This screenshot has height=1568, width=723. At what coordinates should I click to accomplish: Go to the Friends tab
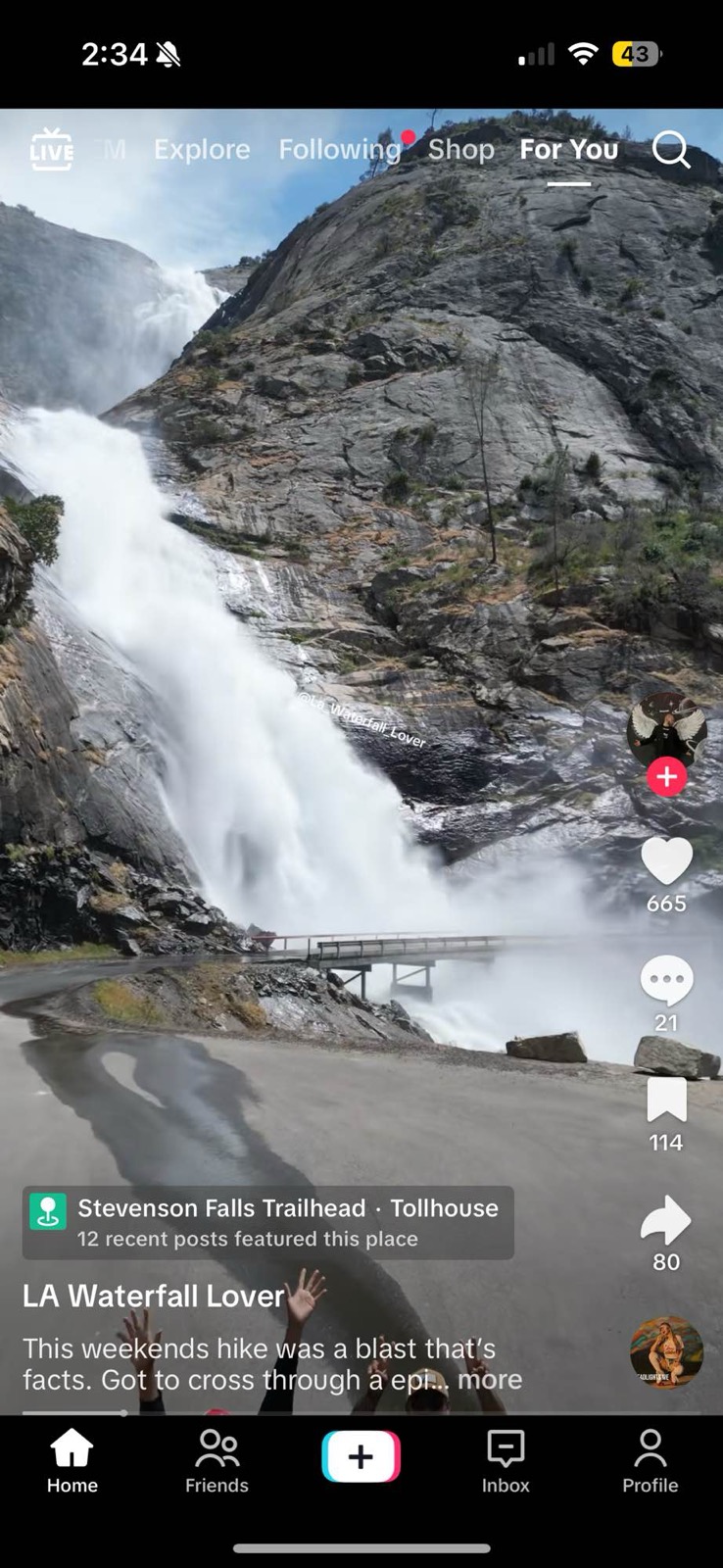217,1461
